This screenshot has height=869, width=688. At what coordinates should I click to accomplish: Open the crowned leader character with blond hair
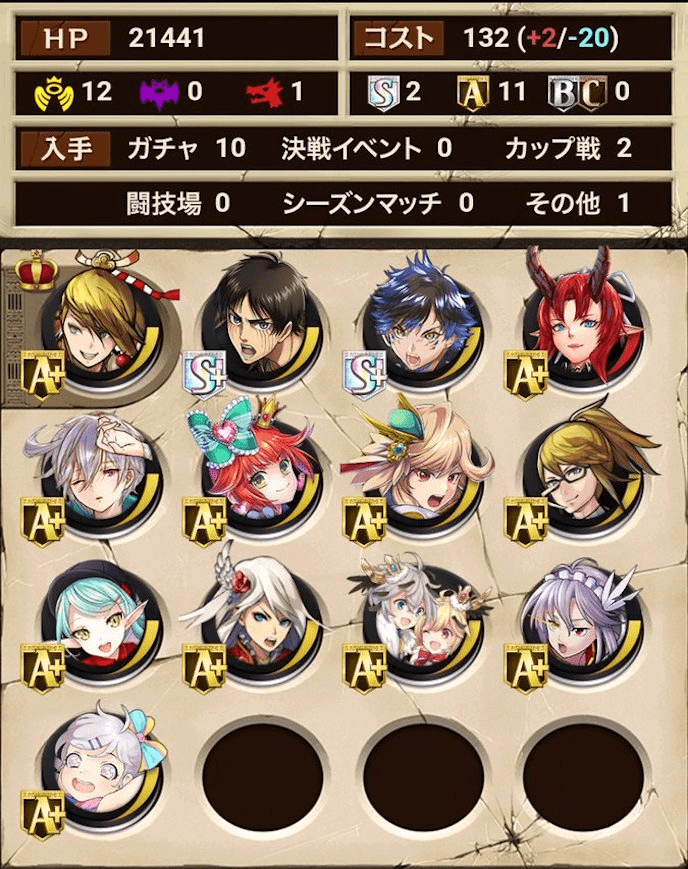tap(102, 320)
